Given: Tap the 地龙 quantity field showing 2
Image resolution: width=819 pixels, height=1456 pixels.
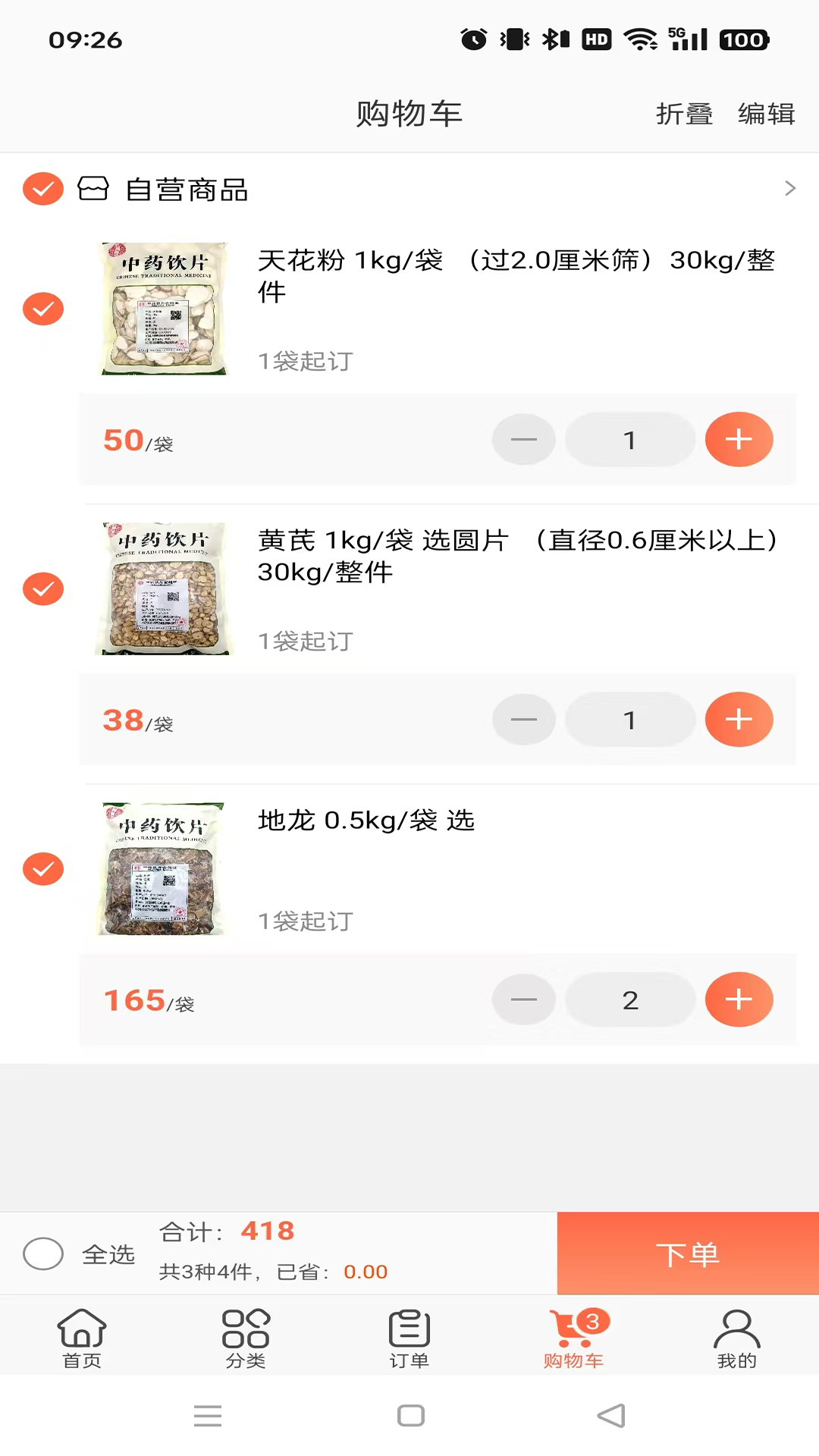Looking at the screenshot, I should 630,999.
